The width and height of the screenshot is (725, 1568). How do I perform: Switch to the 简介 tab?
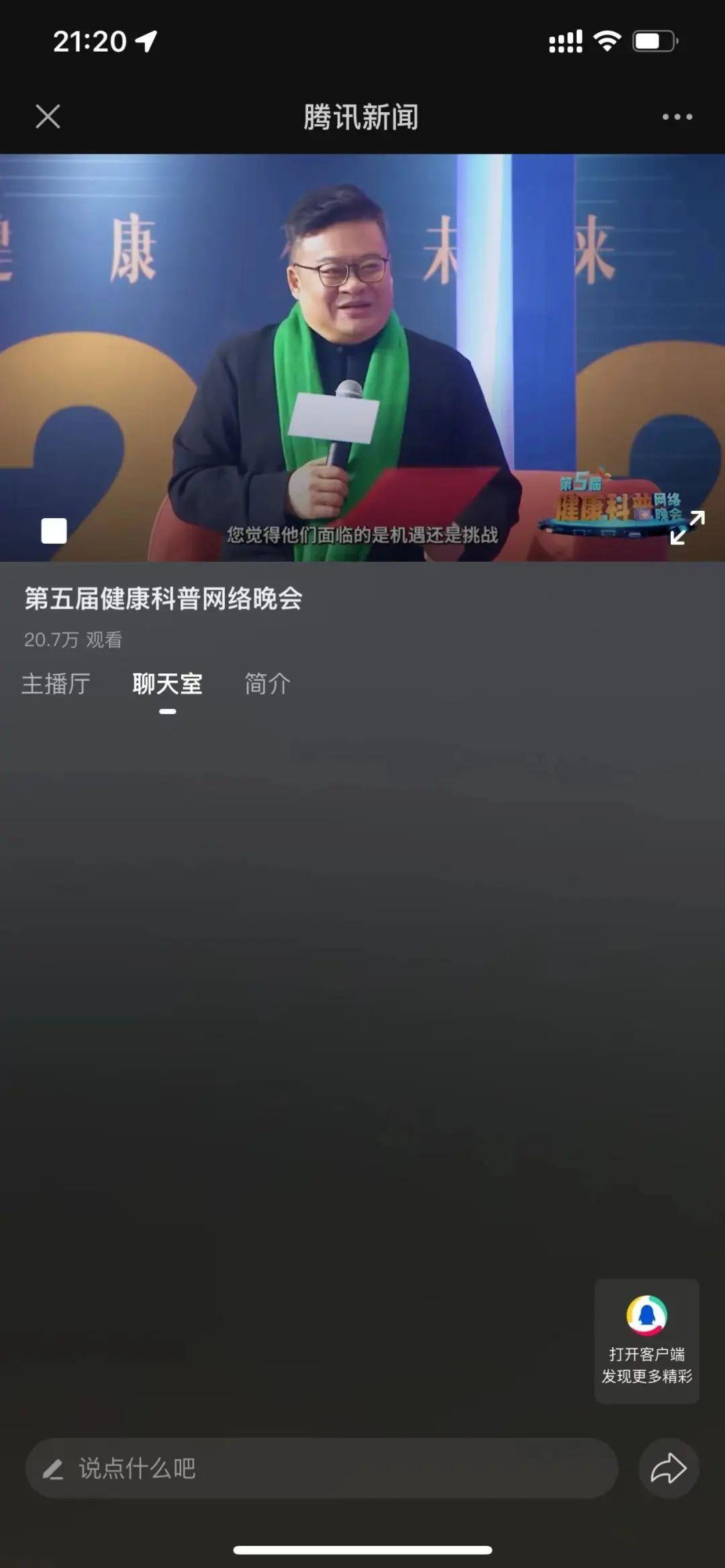click(x=267, y=684)
